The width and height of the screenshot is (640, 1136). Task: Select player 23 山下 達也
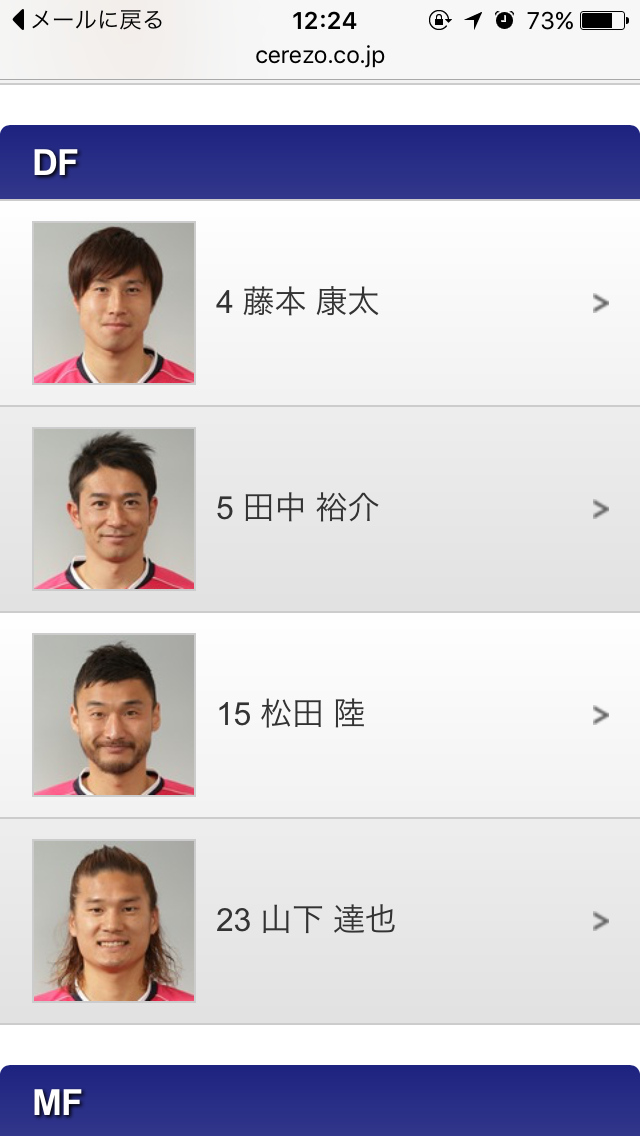(x=320, y=921)
